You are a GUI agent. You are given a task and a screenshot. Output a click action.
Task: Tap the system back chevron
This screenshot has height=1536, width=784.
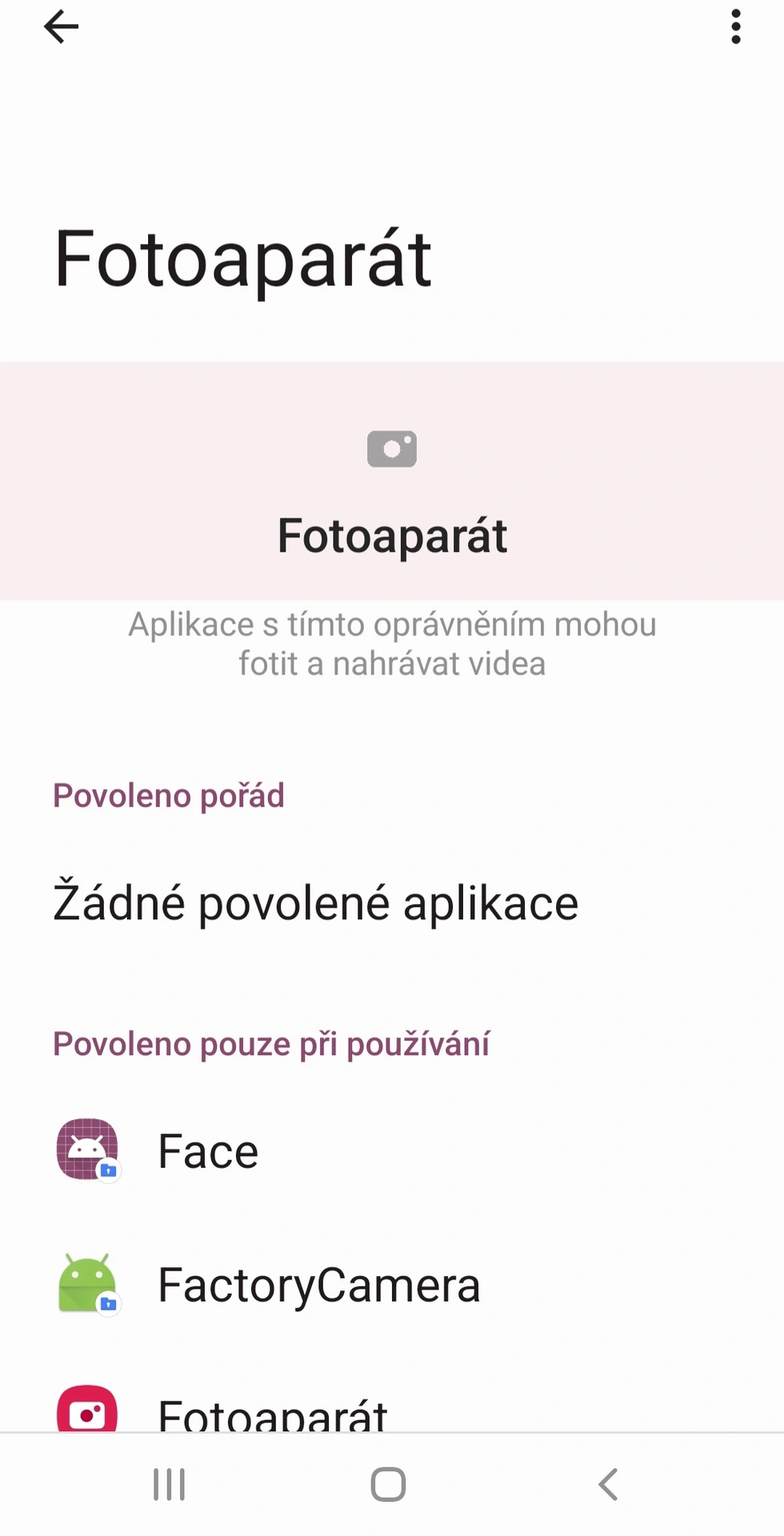608,1485
